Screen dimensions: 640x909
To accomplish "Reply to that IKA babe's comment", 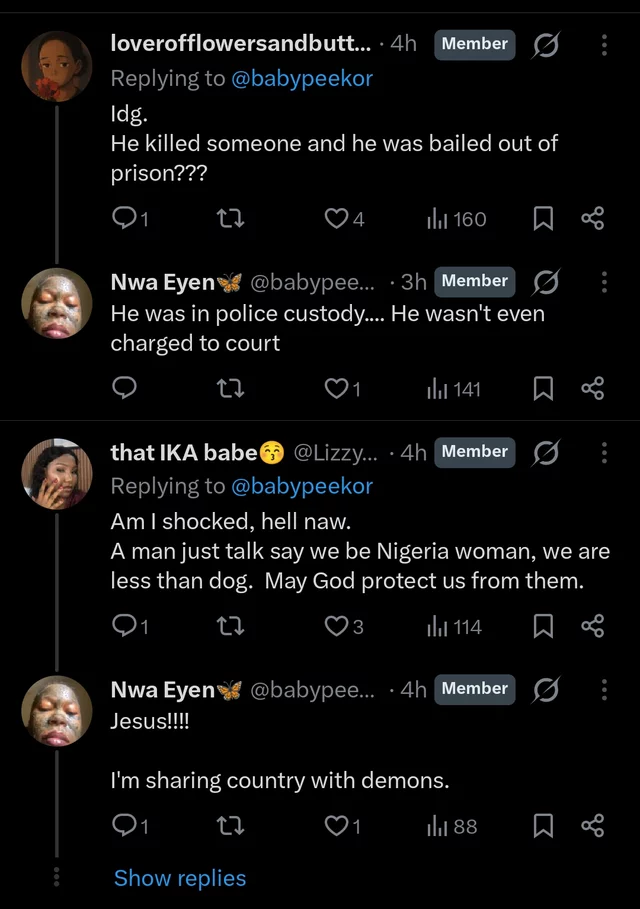I will (x=123, y=627).
